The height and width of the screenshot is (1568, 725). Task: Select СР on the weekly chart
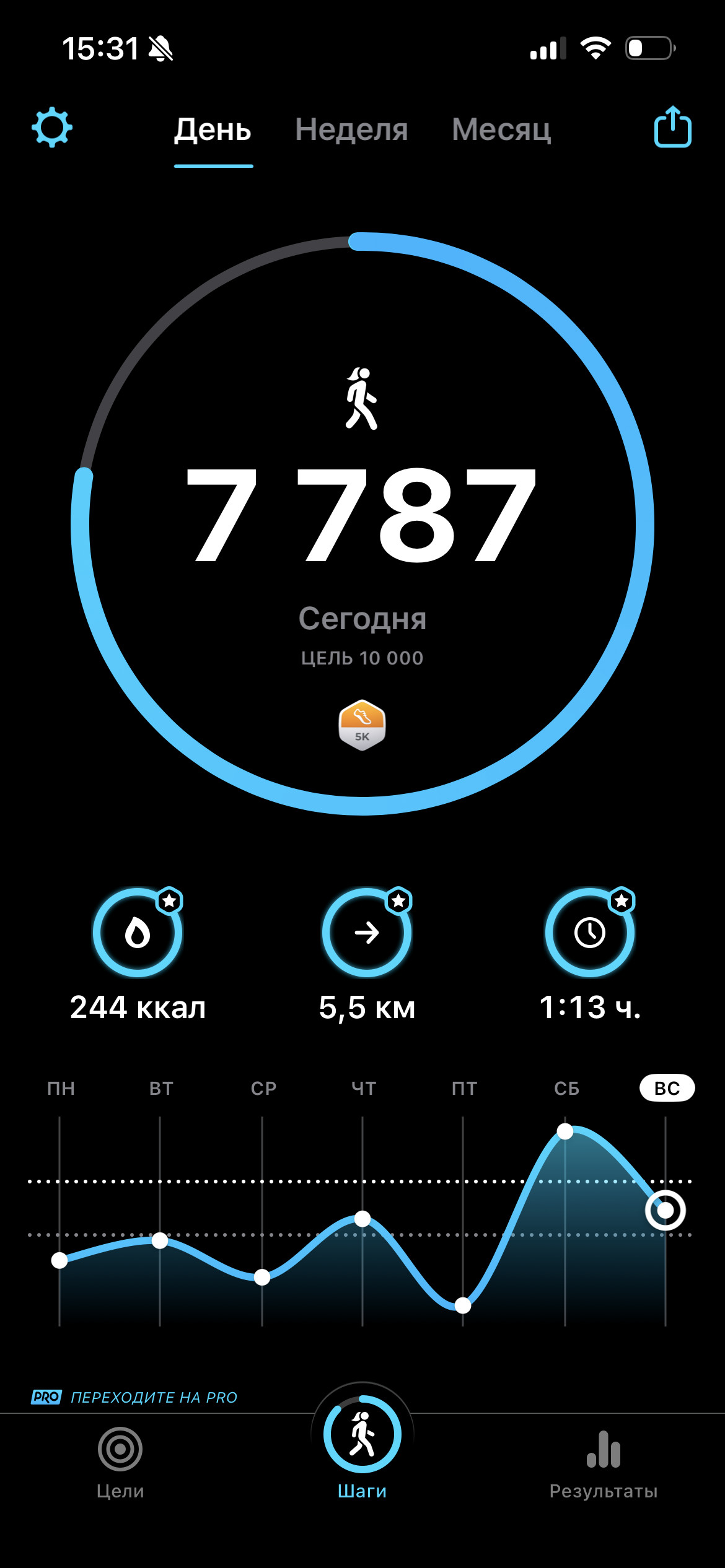pos(263,1088)
